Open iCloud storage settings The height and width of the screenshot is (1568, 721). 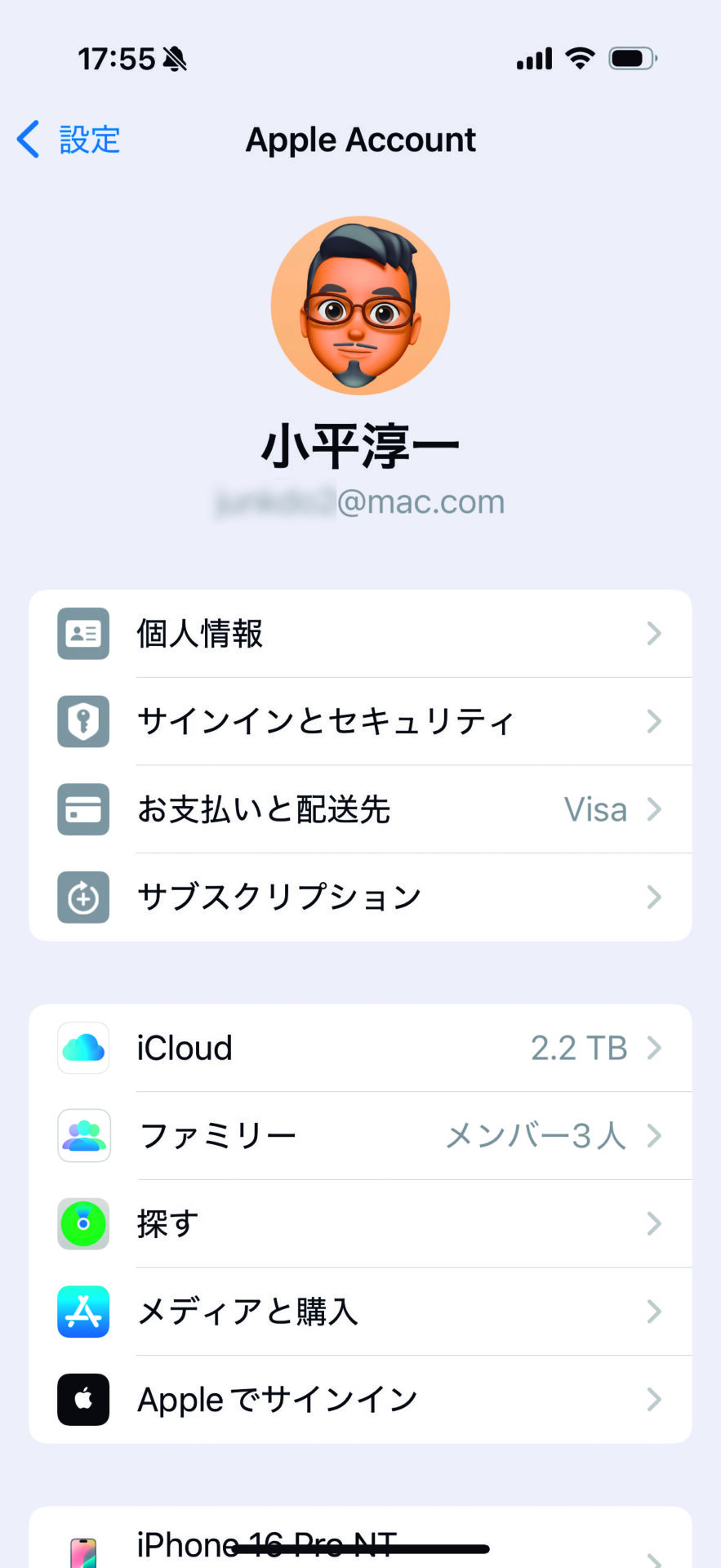pyautogui.click(x=360, y=1048)
